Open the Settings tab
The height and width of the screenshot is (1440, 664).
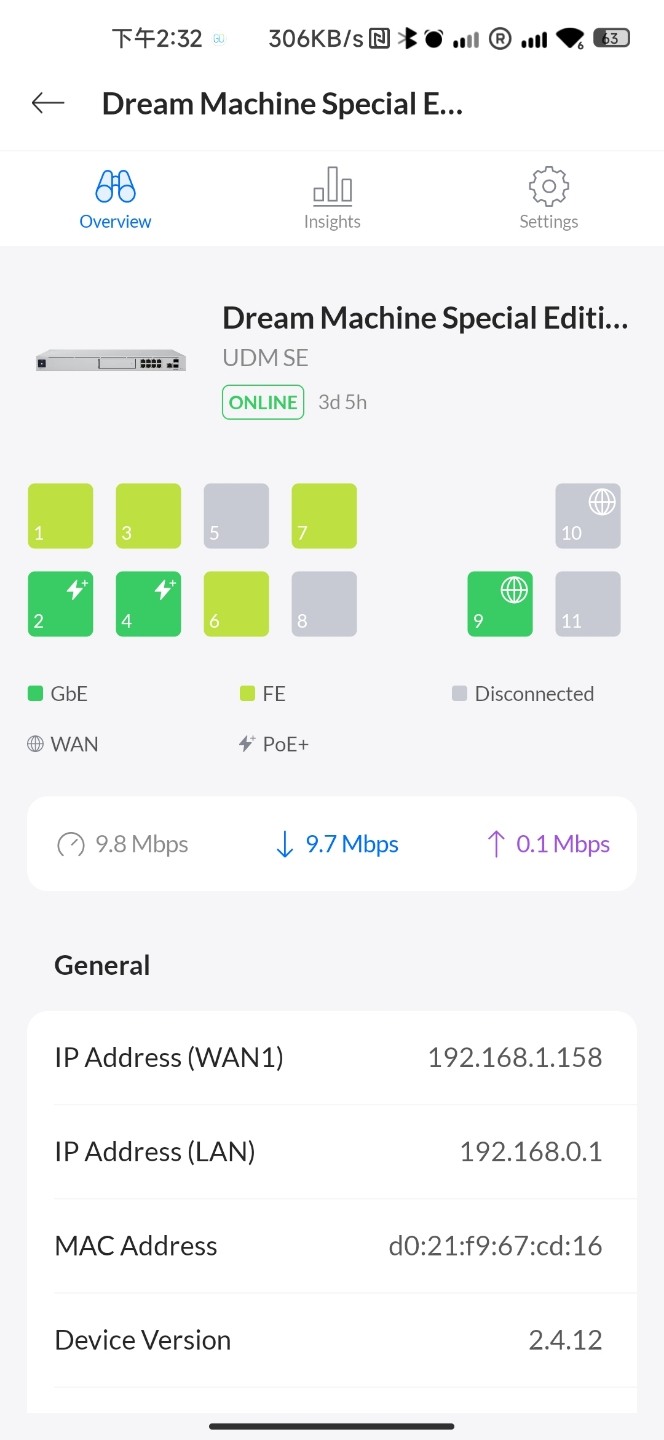tap(549, 200)
